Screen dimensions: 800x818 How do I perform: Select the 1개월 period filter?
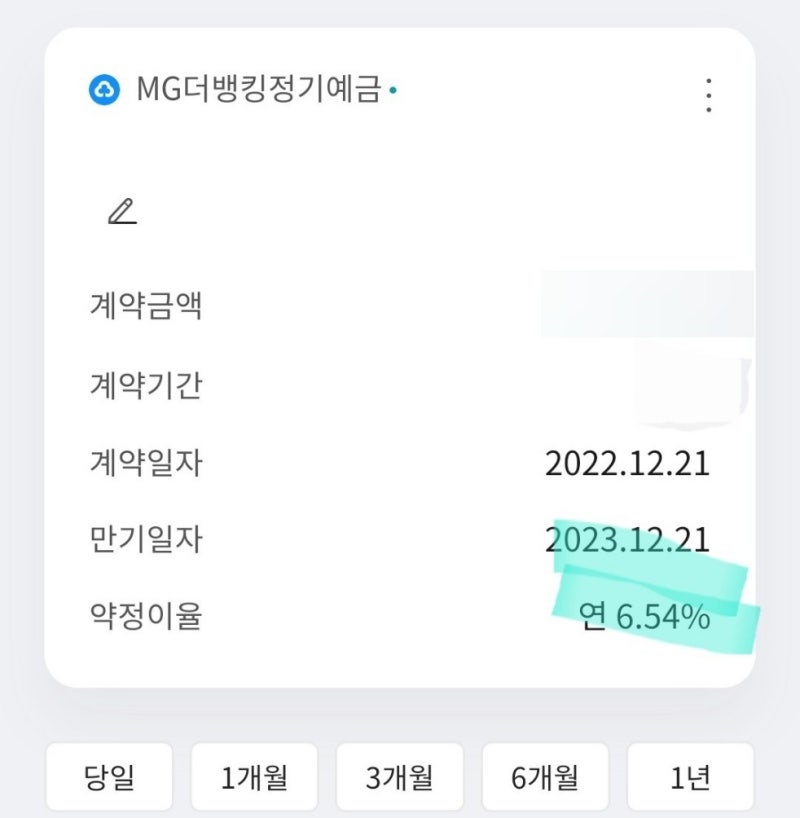pos(254,778)
